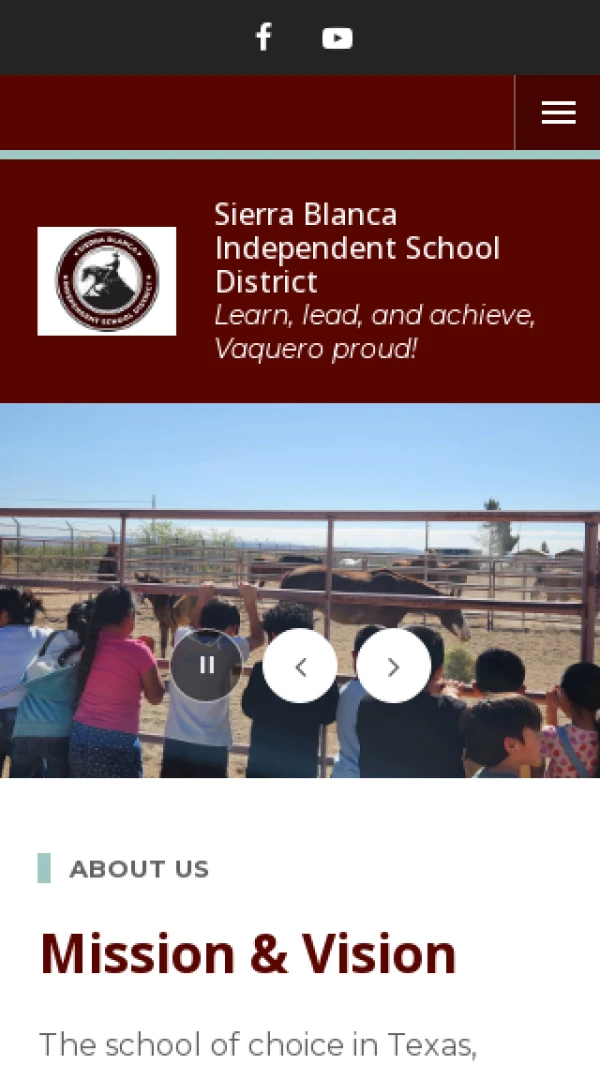Advance to the next slideshow photo
This screenshot has width=600, height=1065.
[393, 666]
